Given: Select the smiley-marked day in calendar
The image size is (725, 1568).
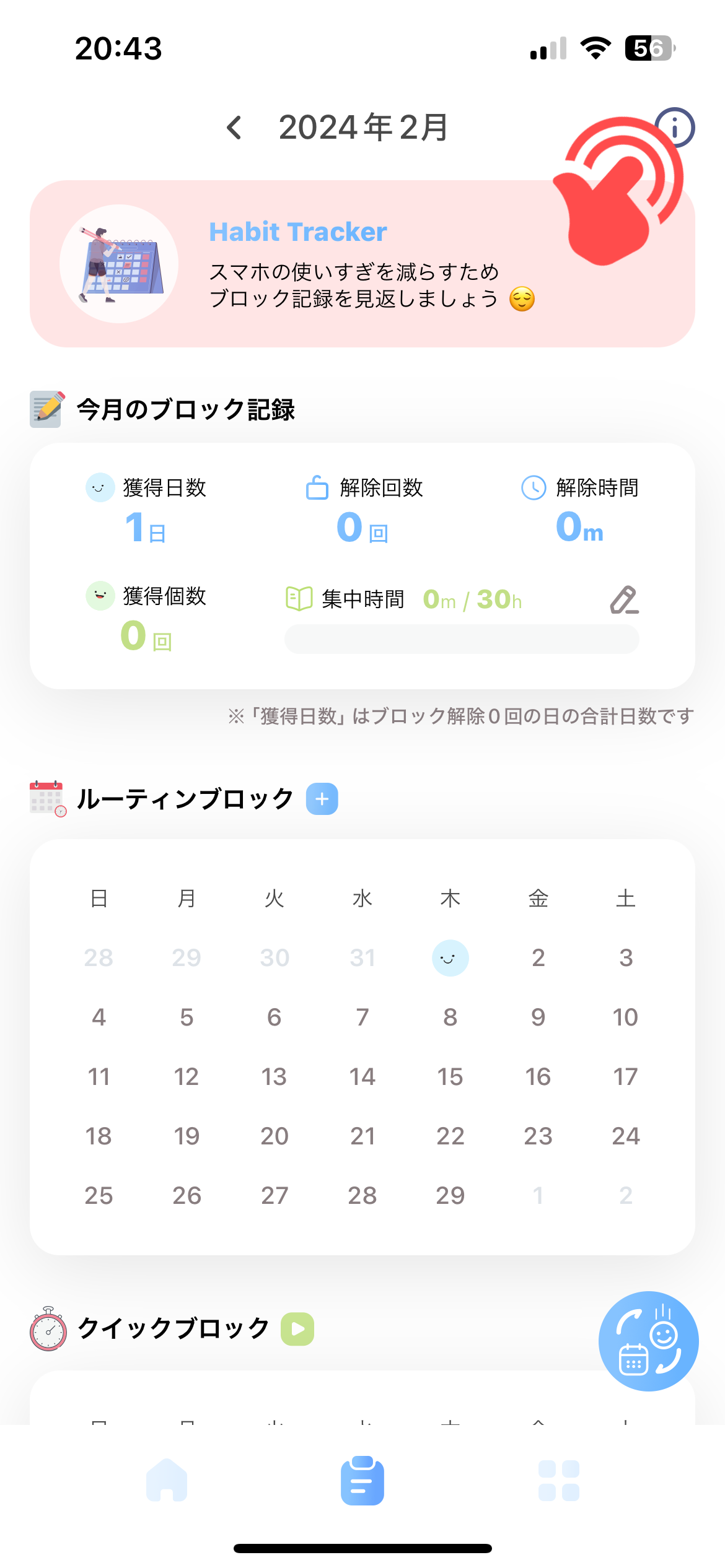Looking at the screenshot, I should click(450, 958).
